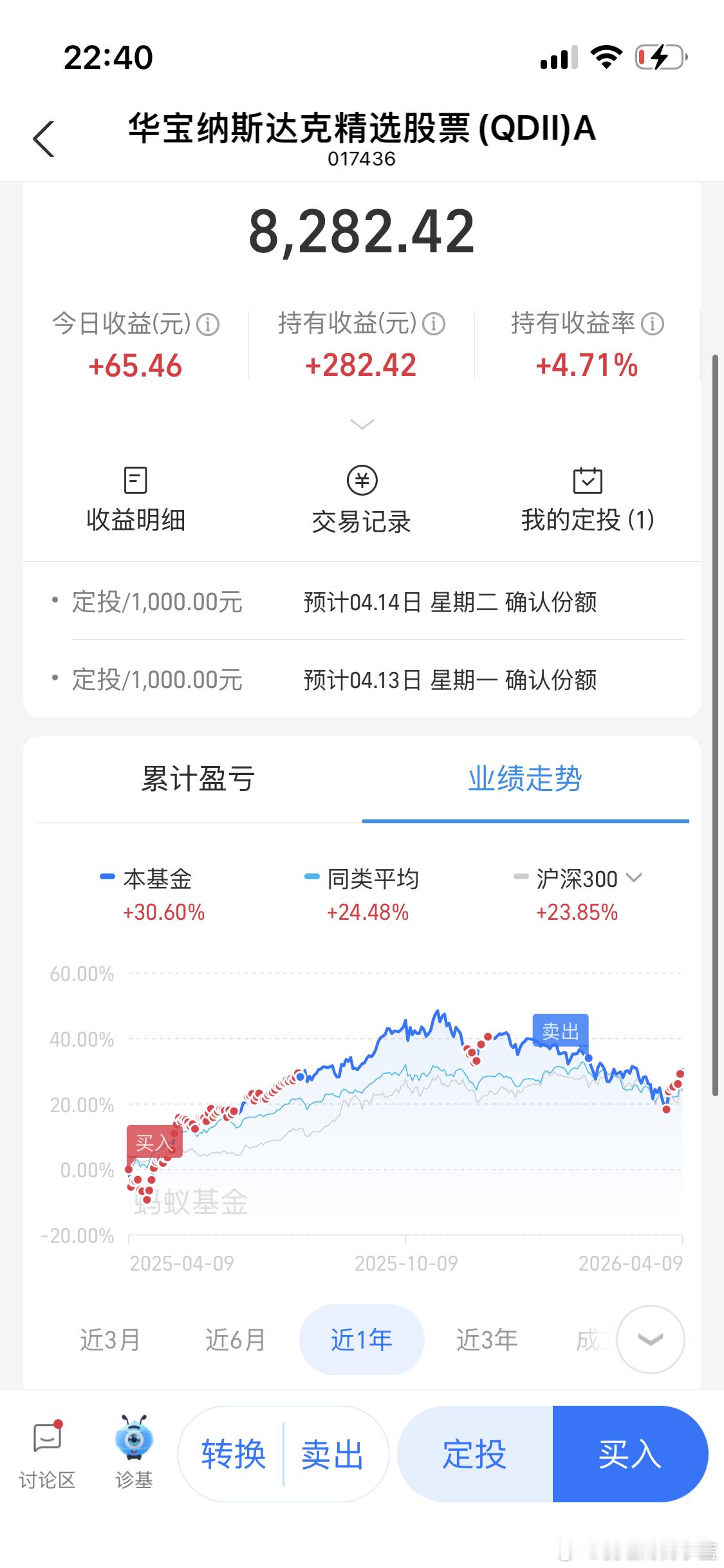This screenshot has width=724, height=1568.
Task: Switch to the 业绩走势 tab
Action: tap(524, 779)
